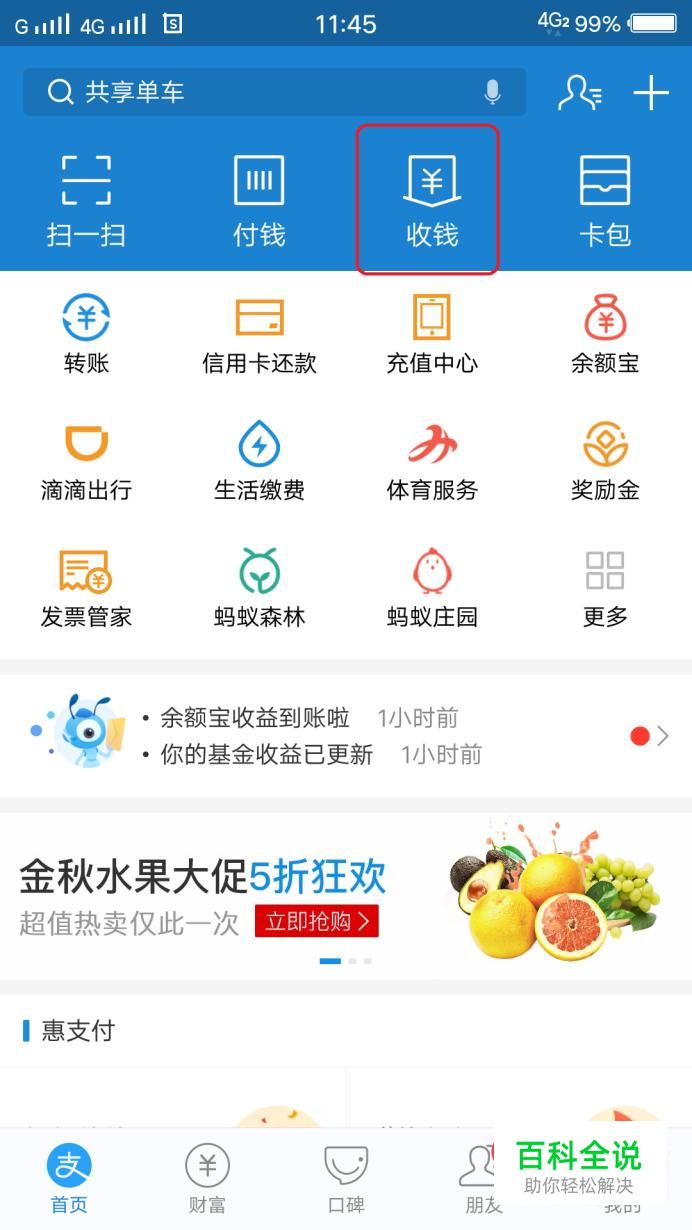Launch 滴滴出行
This screenshot has height=1230, width=692.
(x=86, y=461)
